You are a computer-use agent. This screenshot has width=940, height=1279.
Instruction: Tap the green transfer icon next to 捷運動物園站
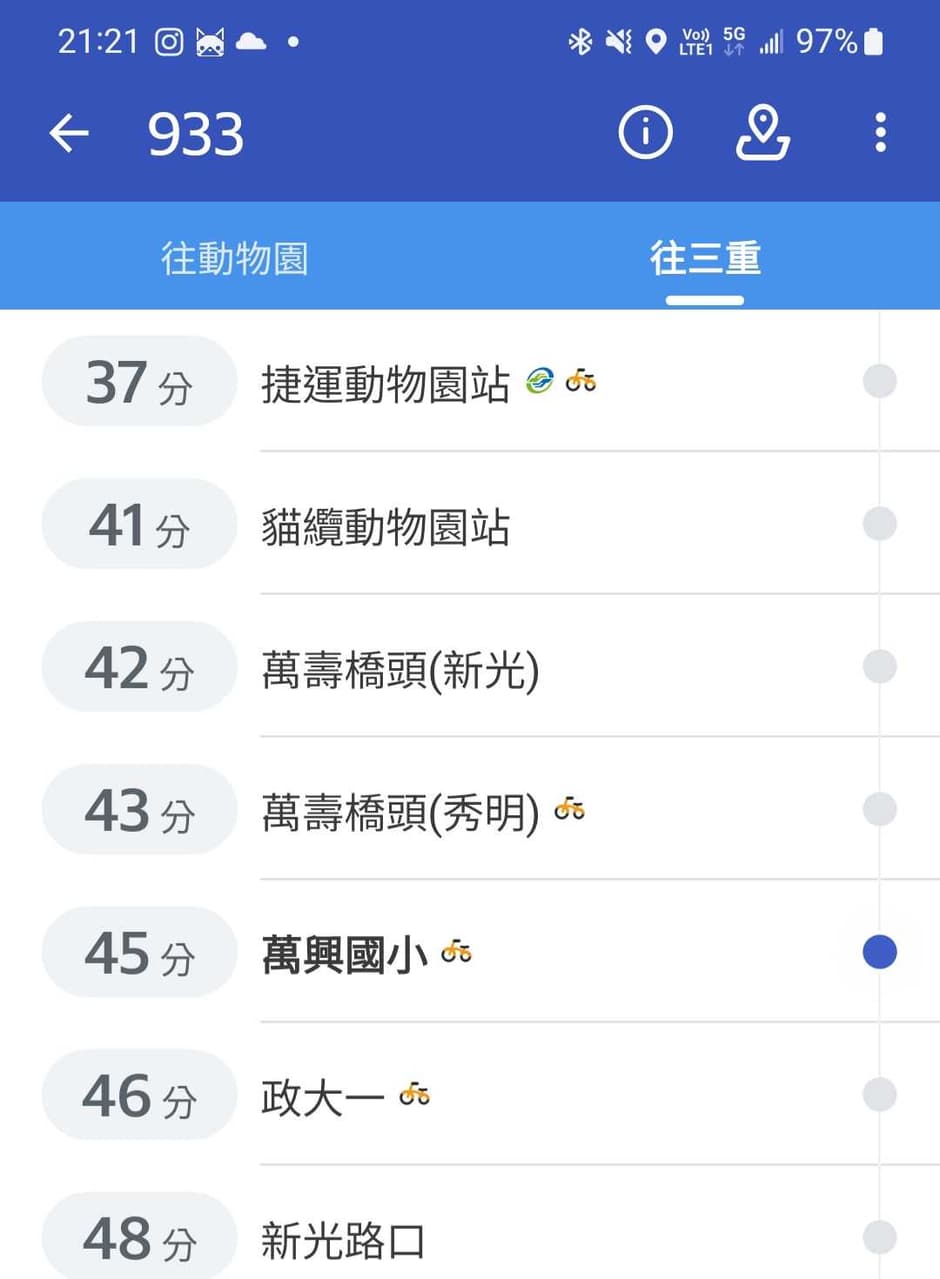coord(539,381)
